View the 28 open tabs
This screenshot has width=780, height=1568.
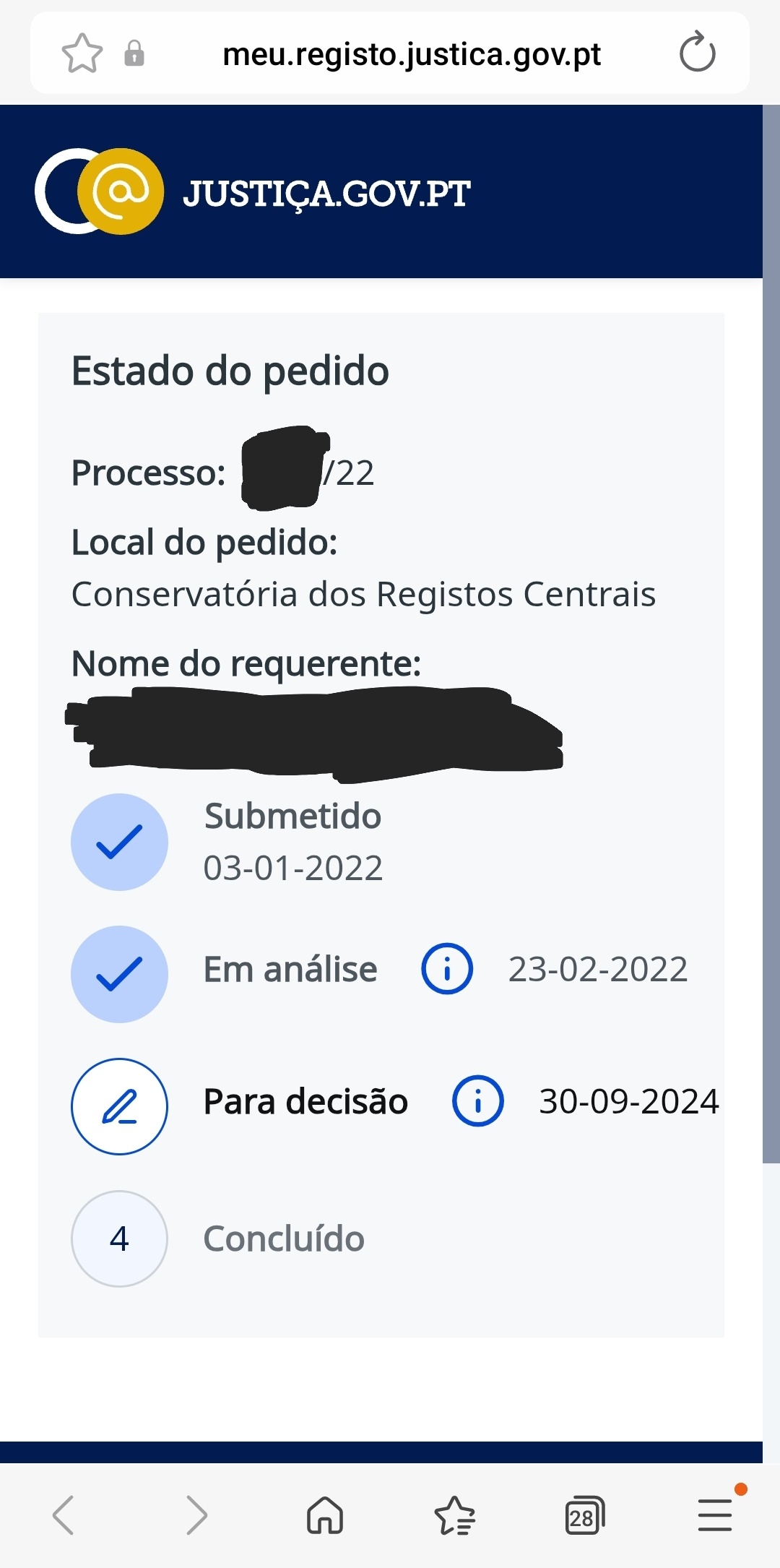coord(584,1515)
